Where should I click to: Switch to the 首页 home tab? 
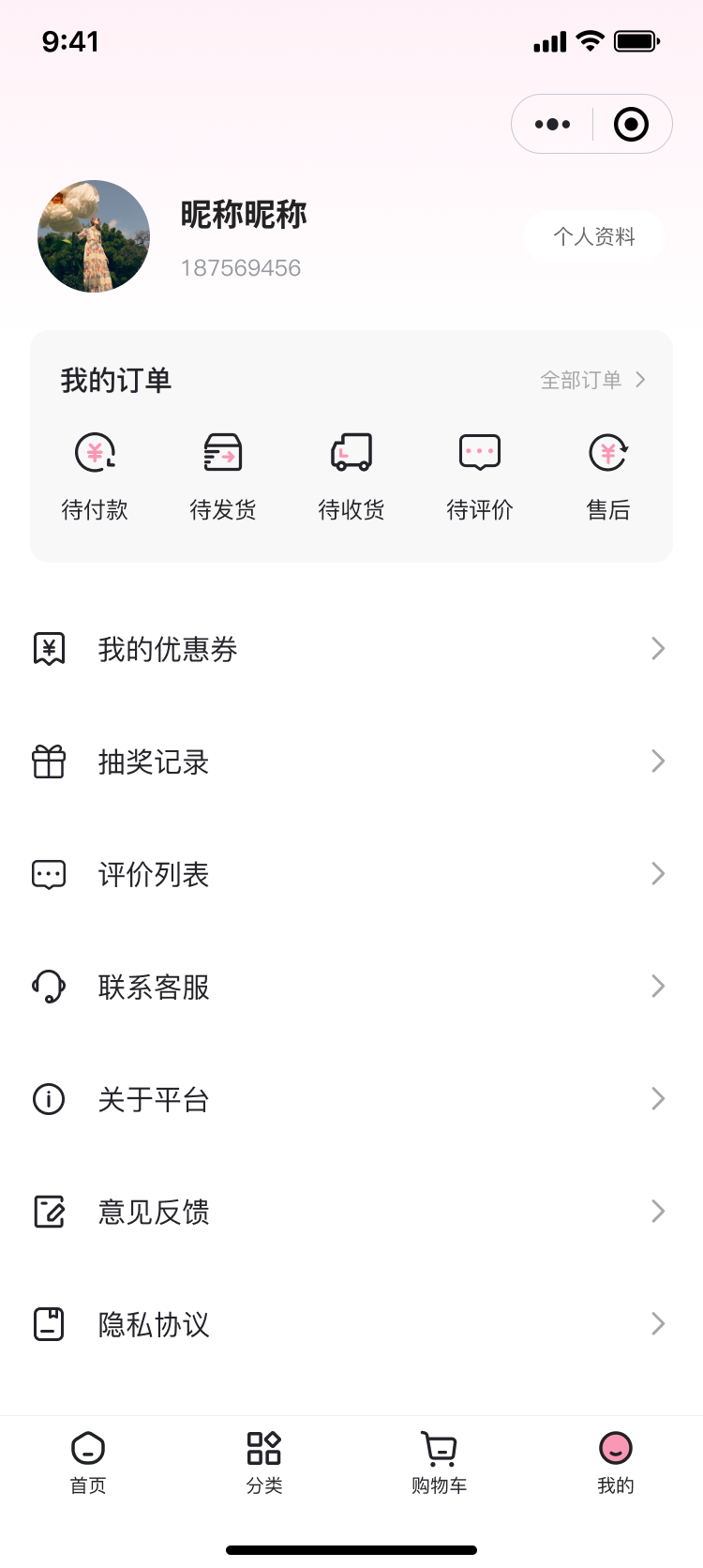point(88,1462)
